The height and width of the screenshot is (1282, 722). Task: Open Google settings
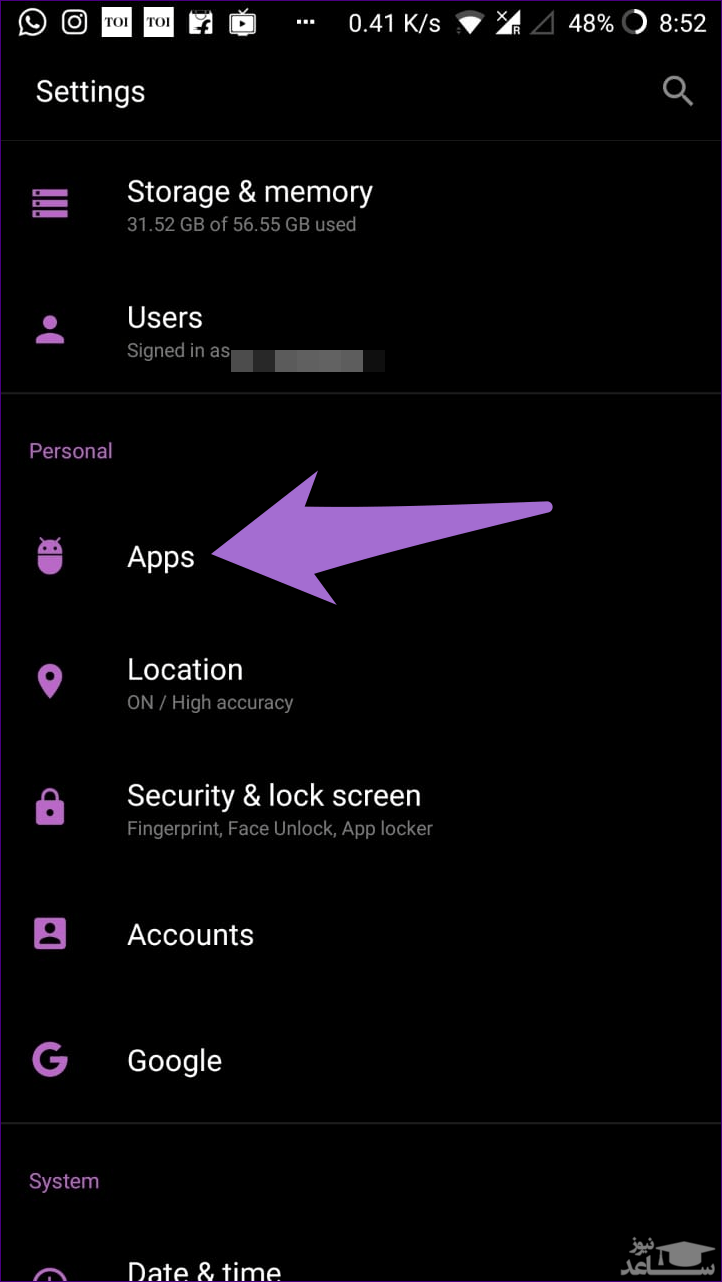[175, 1061]
